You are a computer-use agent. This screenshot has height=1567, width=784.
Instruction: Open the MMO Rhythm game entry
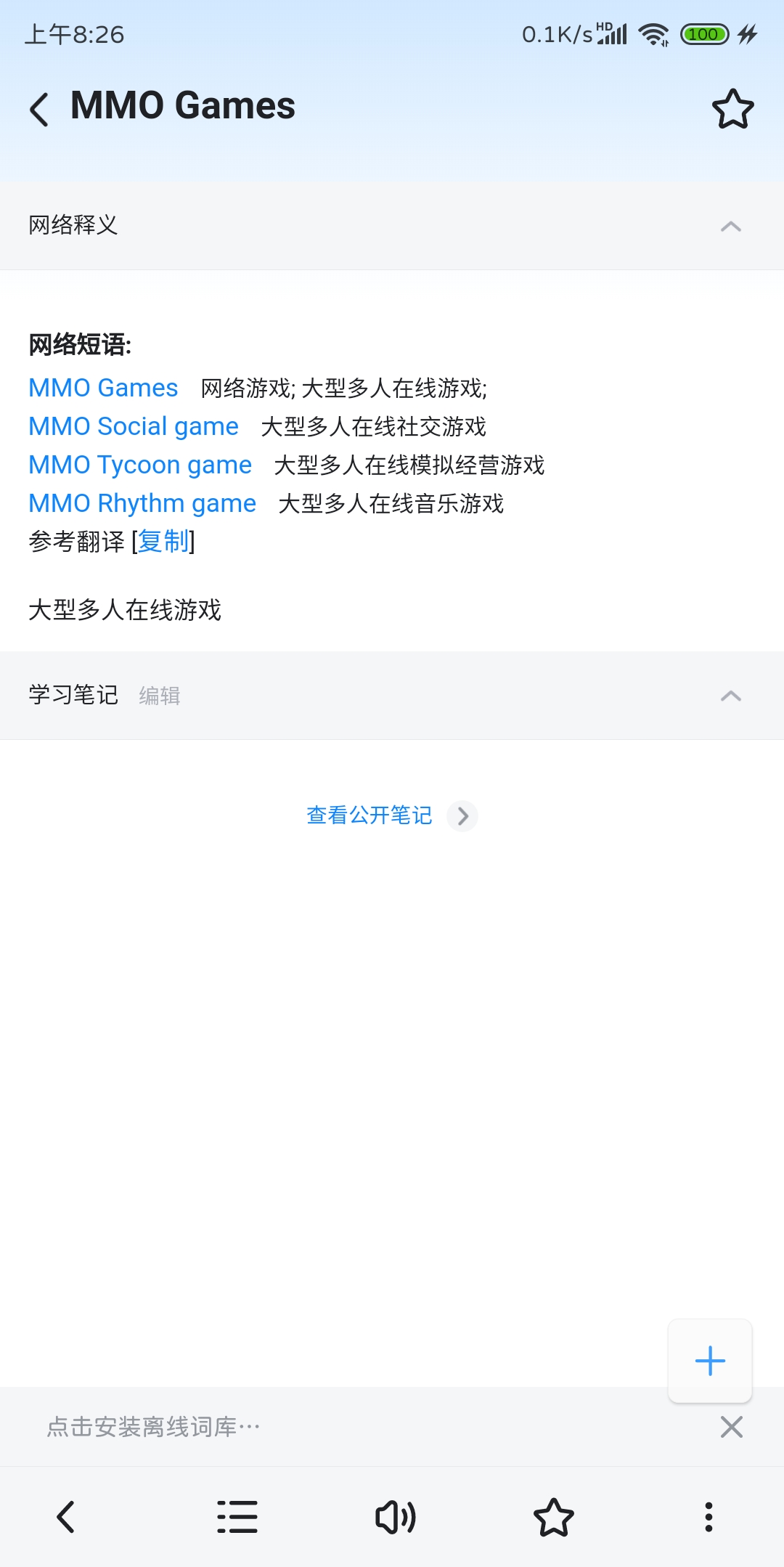click(x=141, y=503)
